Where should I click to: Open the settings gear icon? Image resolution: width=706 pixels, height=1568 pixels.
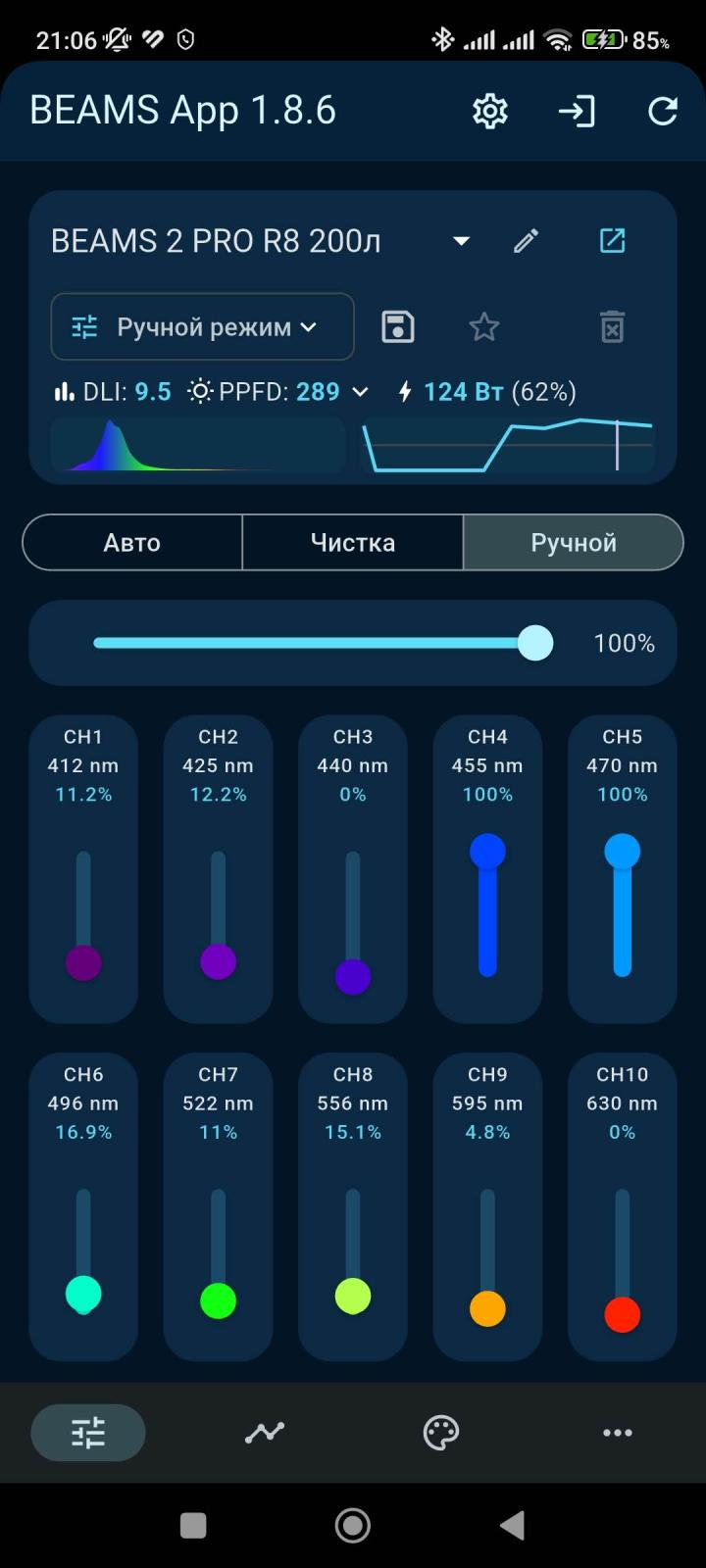[490, 111]
